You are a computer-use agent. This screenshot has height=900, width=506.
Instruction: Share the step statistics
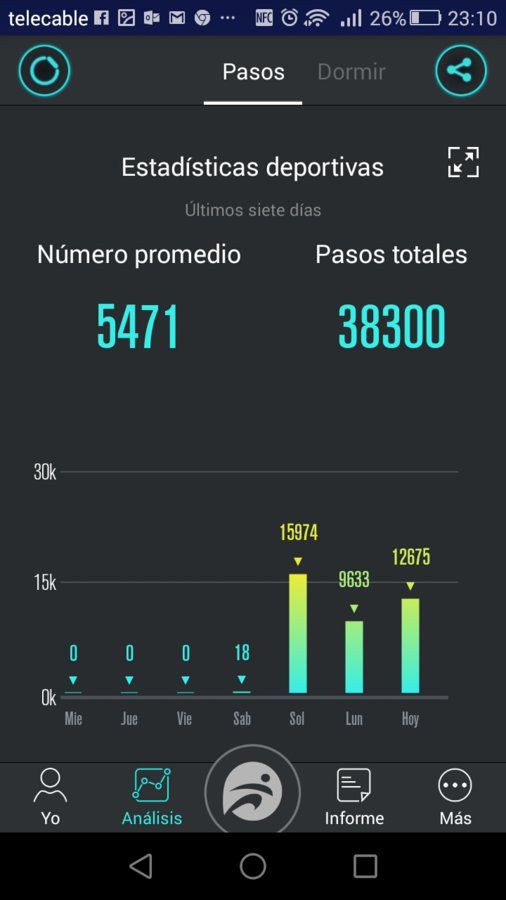click(460, 71)
